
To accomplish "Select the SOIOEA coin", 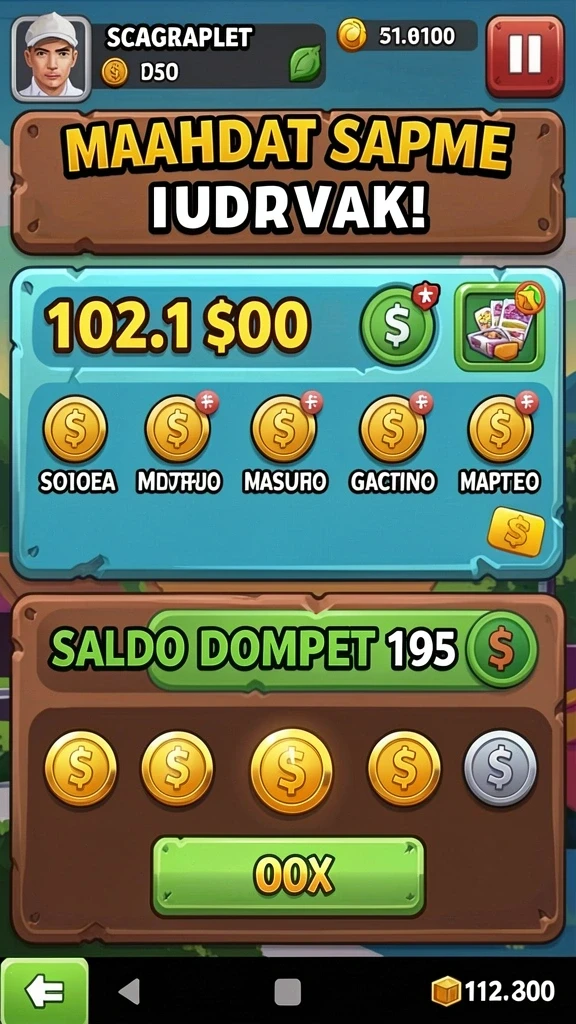I will point(75,429).
